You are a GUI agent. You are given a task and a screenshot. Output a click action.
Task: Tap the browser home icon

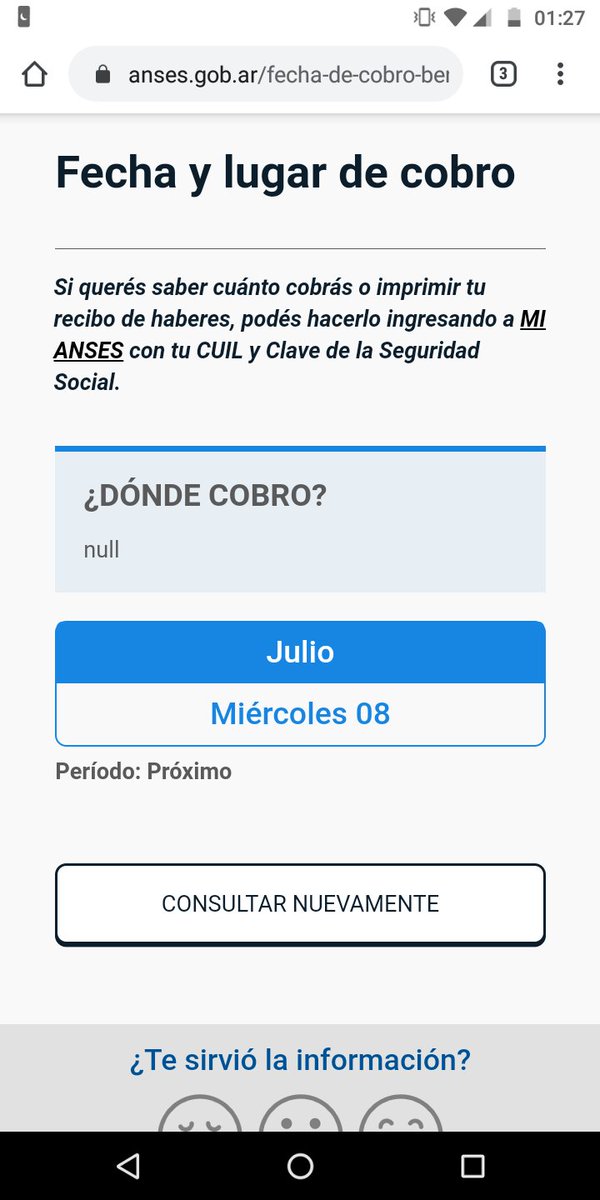pyautogui.click(x=34, y=74)
